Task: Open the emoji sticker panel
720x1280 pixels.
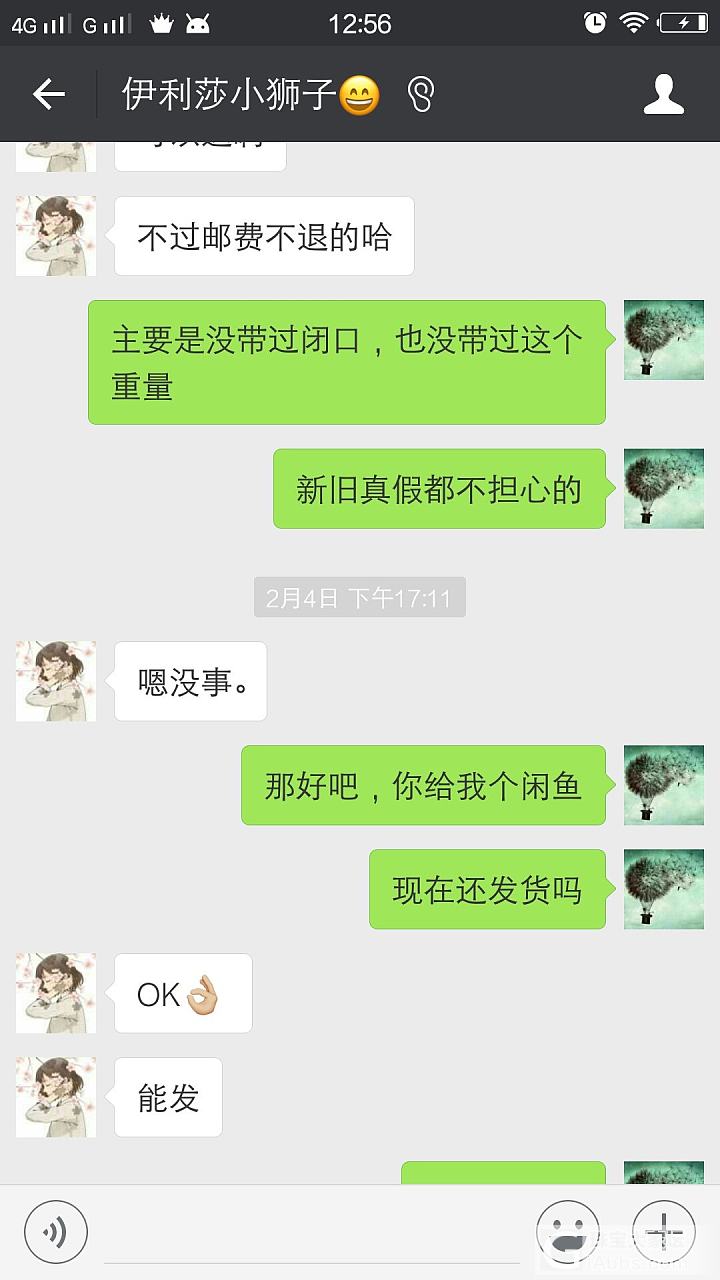Action: (568, 1231)
